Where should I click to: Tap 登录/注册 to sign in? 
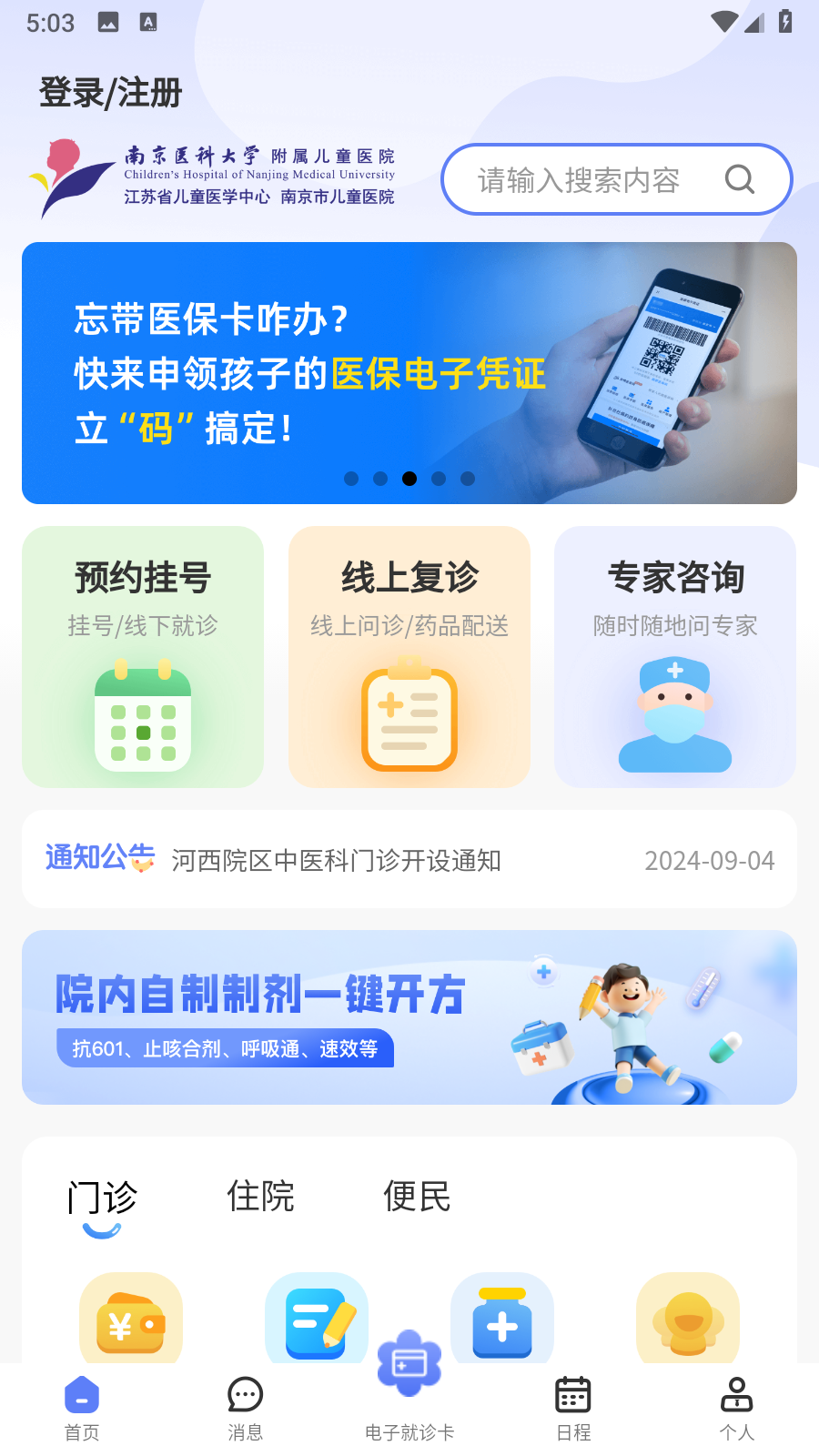click(x=110, y=93)
